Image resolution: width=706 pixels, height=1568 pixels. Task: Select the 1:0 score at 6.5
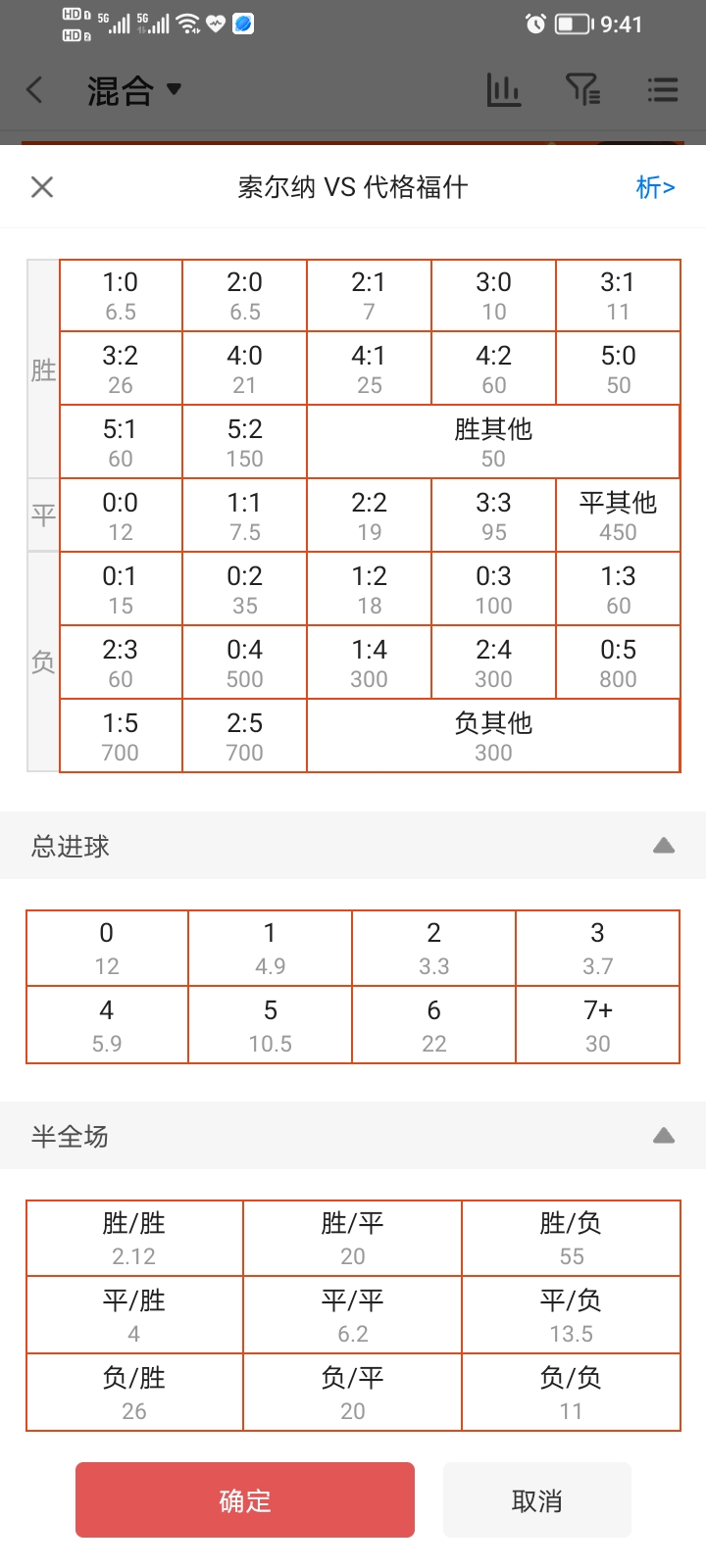tap(121, 296)
